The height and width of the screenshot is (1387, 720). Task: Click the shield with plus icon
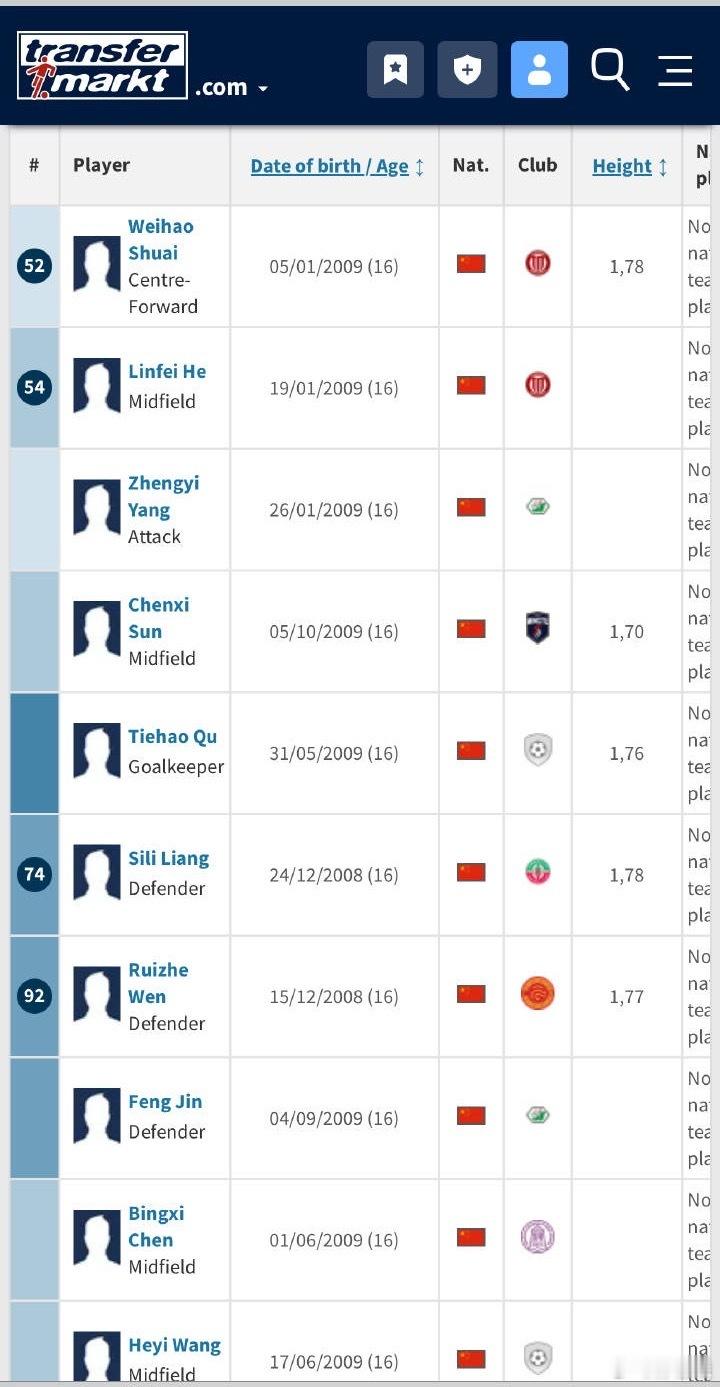pyautogui.click(x=467, y=70)
